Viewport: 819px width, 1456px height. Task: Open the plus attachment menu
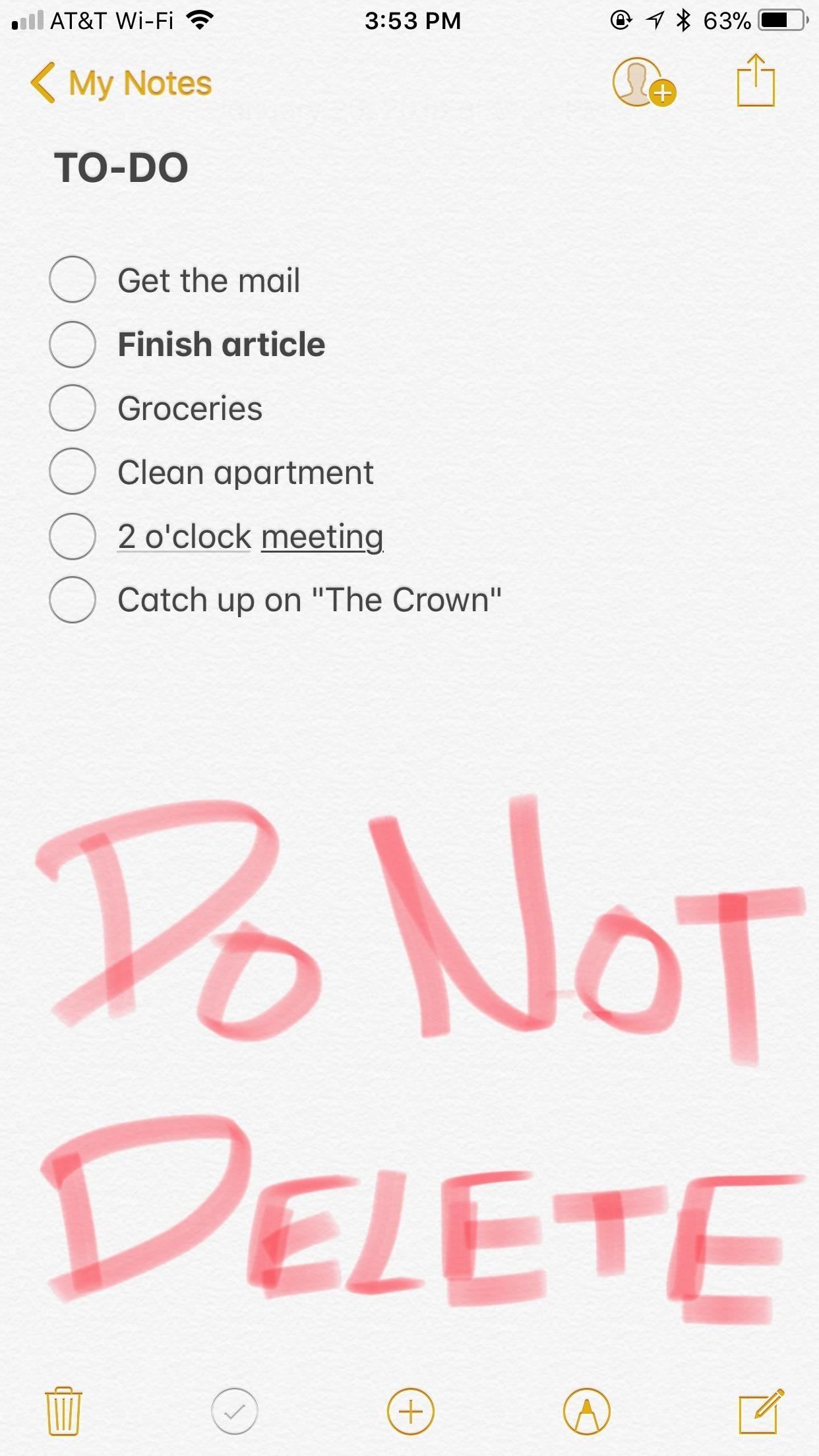pyautogui.click(x=410, y=1411)
